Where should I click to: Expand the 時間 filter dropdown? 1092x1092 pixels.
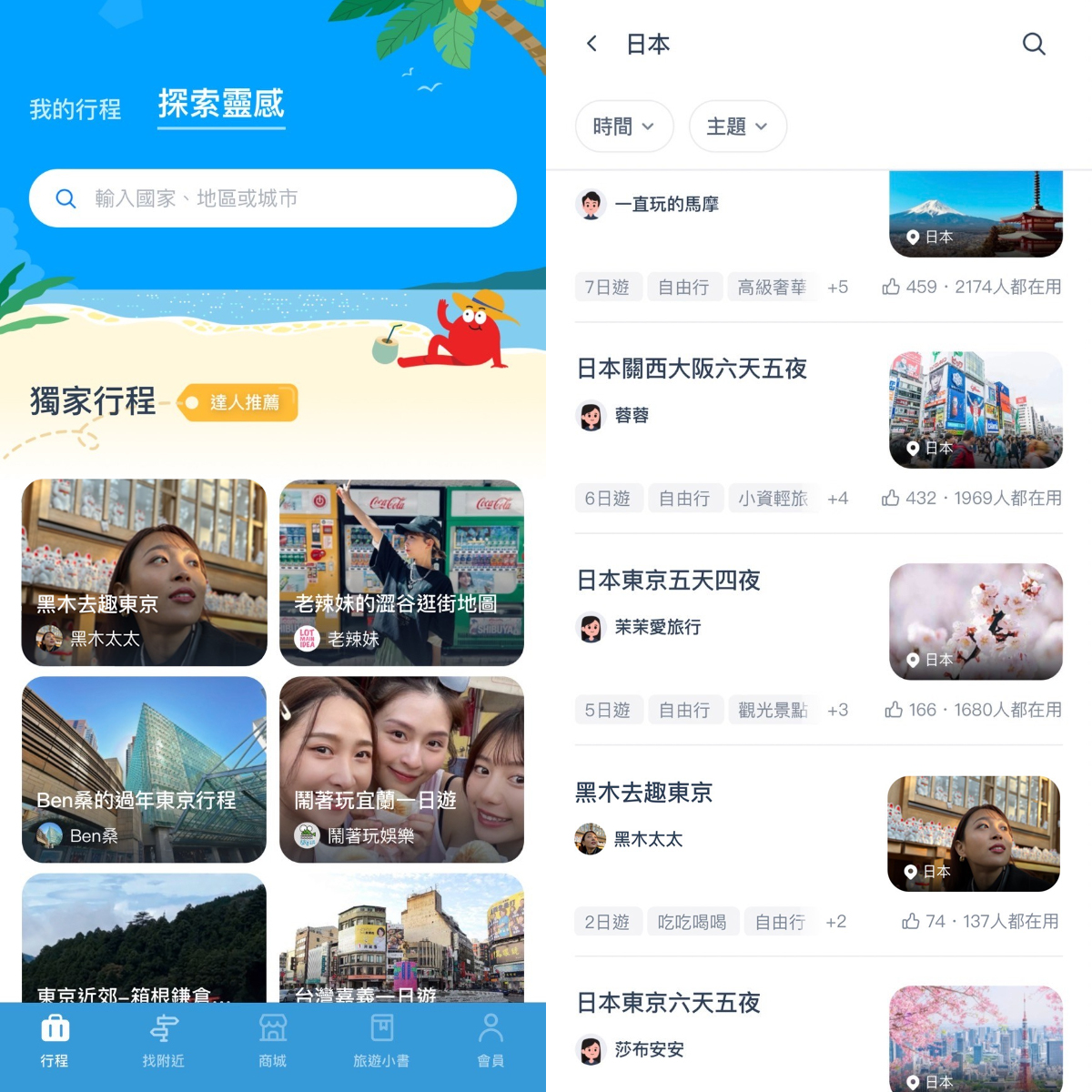[x=623, y=126]
